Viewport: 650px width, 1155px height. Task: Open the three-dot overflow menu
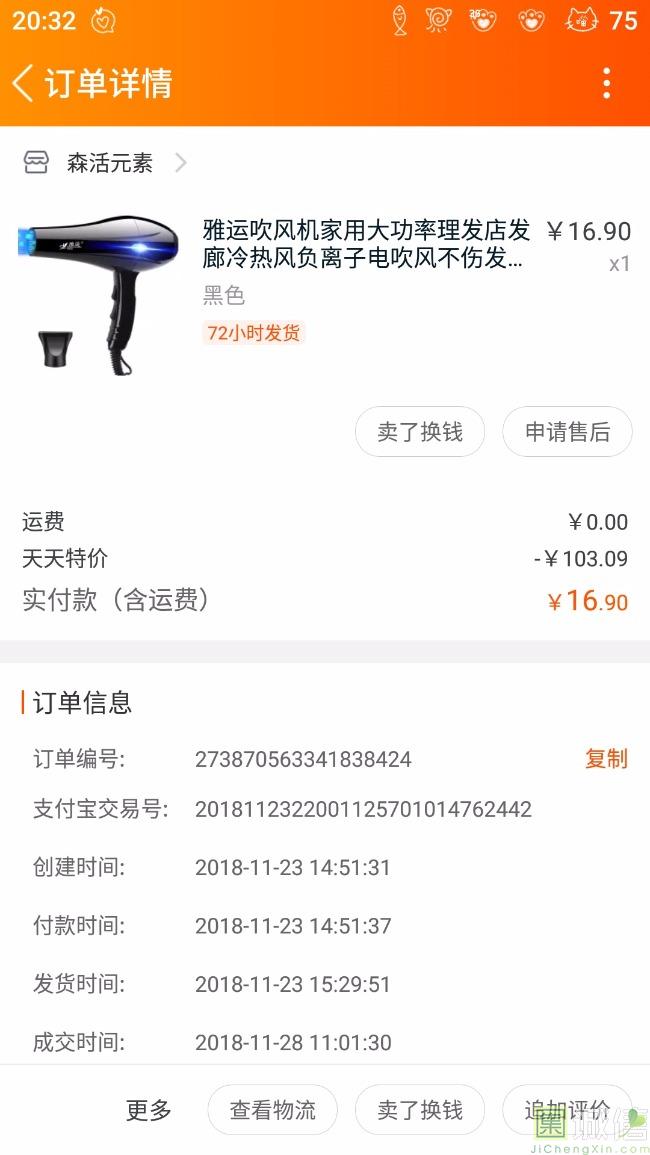[x=606, y=82]
